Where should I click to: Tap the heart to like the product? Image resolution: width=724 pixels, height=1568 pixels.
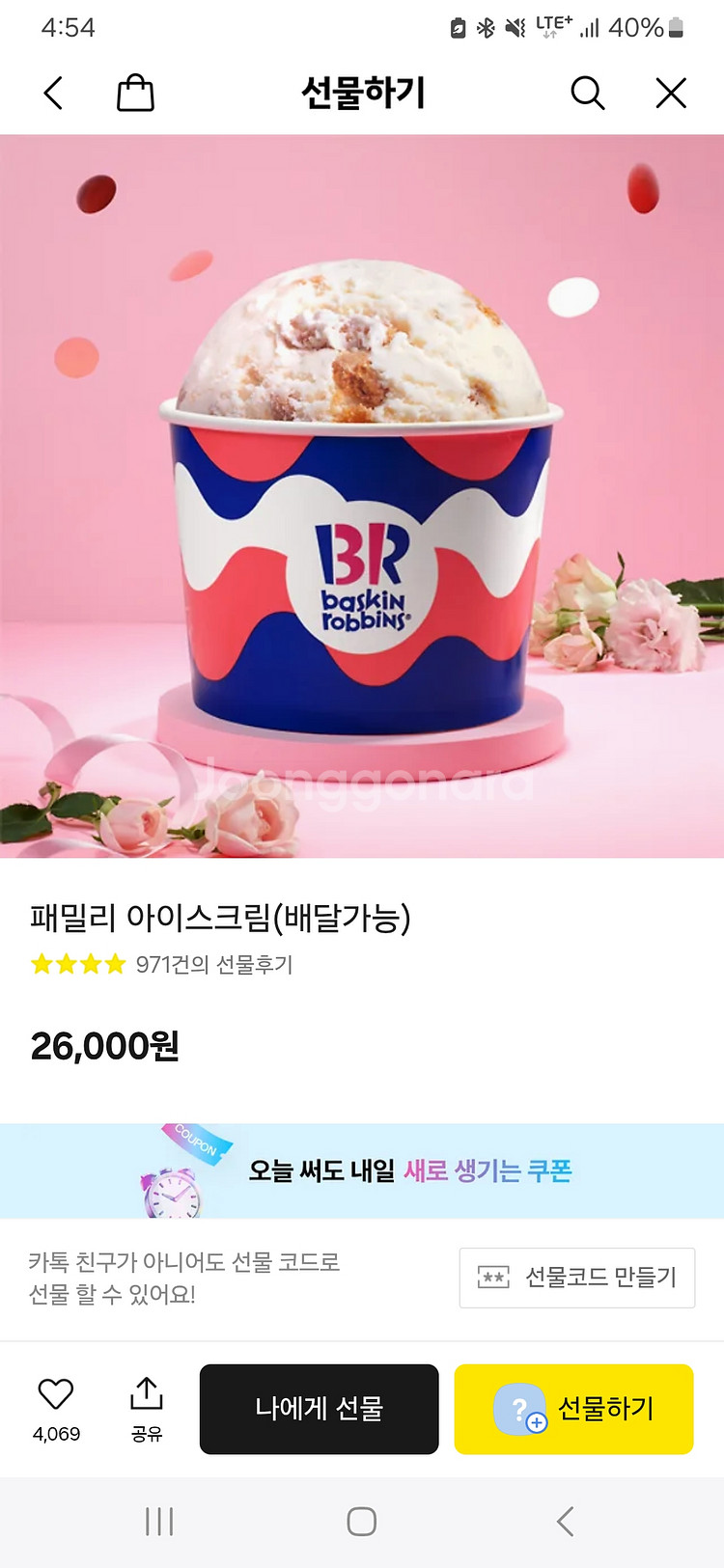tap(58, 1392)
